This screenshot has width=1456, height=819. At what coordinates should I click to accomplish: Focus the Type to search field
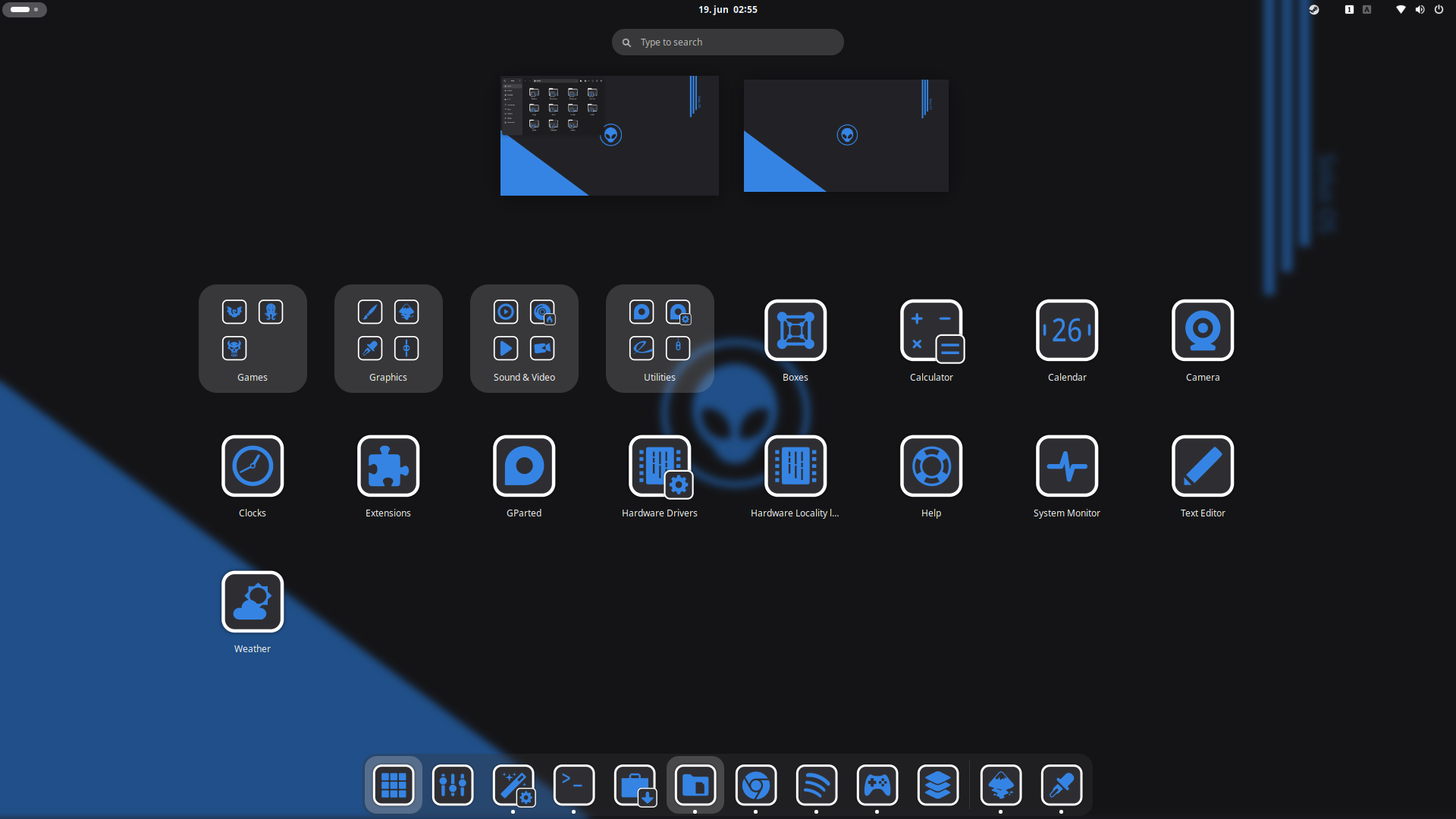point(727,42)
